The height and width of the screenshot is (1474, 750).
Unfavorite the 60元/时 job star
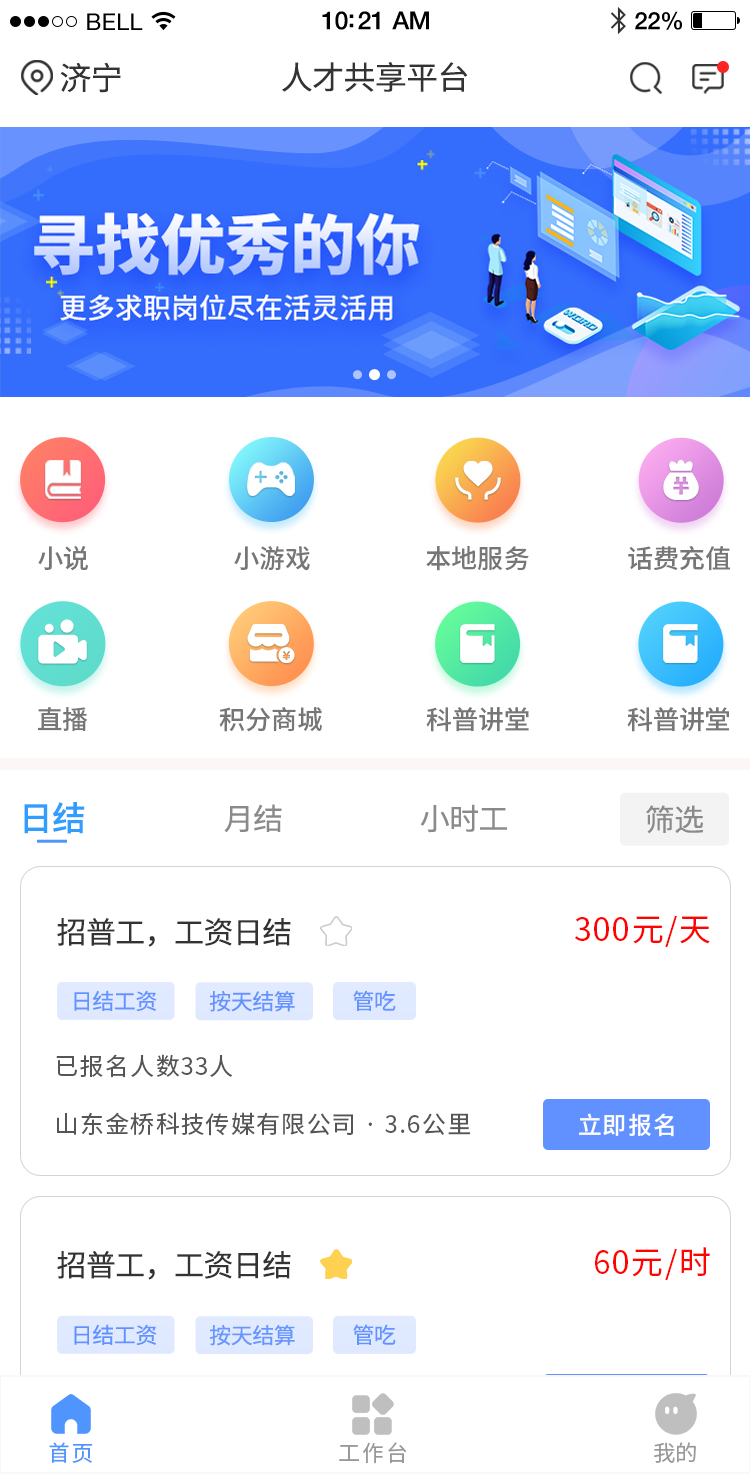point(336,1265)
